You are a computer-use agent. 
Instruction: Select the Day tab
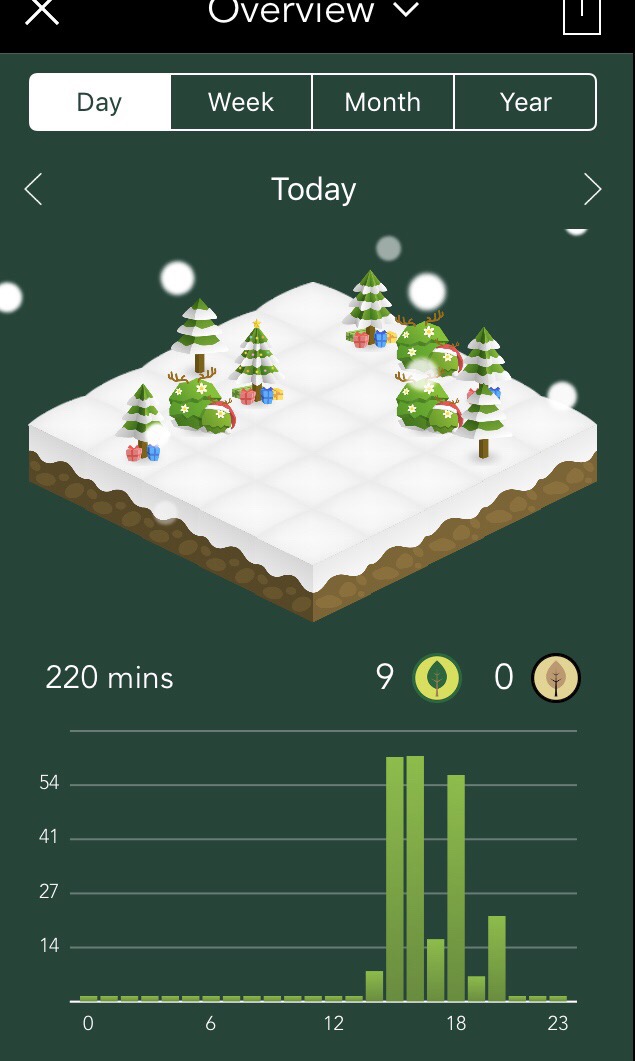pos(100,102)
